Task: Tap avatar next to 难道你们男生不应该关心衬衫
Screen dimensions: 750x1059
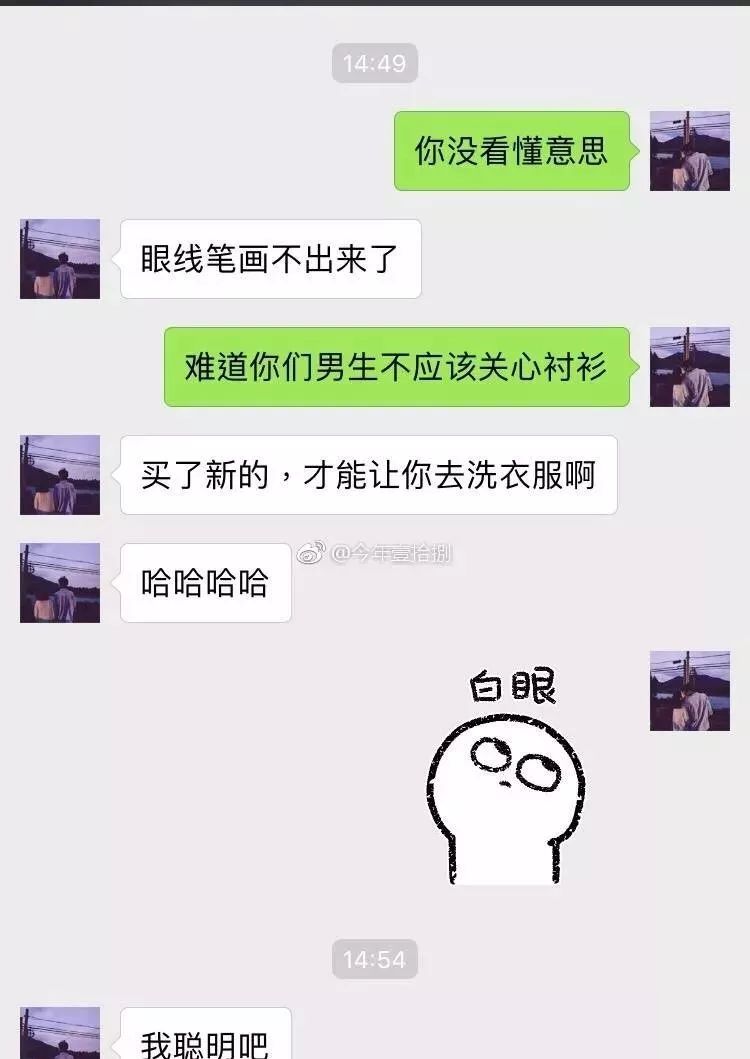Action: pyautogui.click(x=689, y=367)
